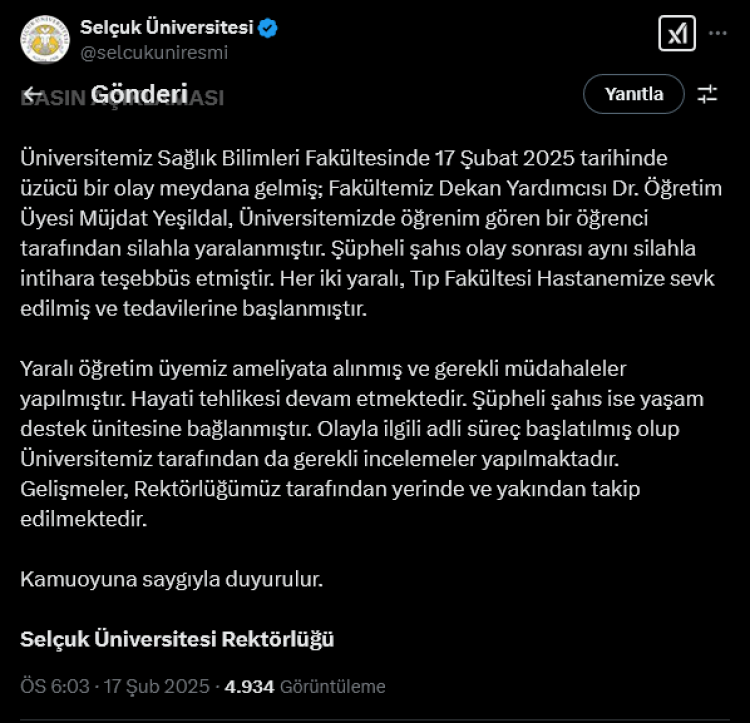750x723 pixels.
Task: Open the Grok xI icon
Action: (x=677, y=34)
